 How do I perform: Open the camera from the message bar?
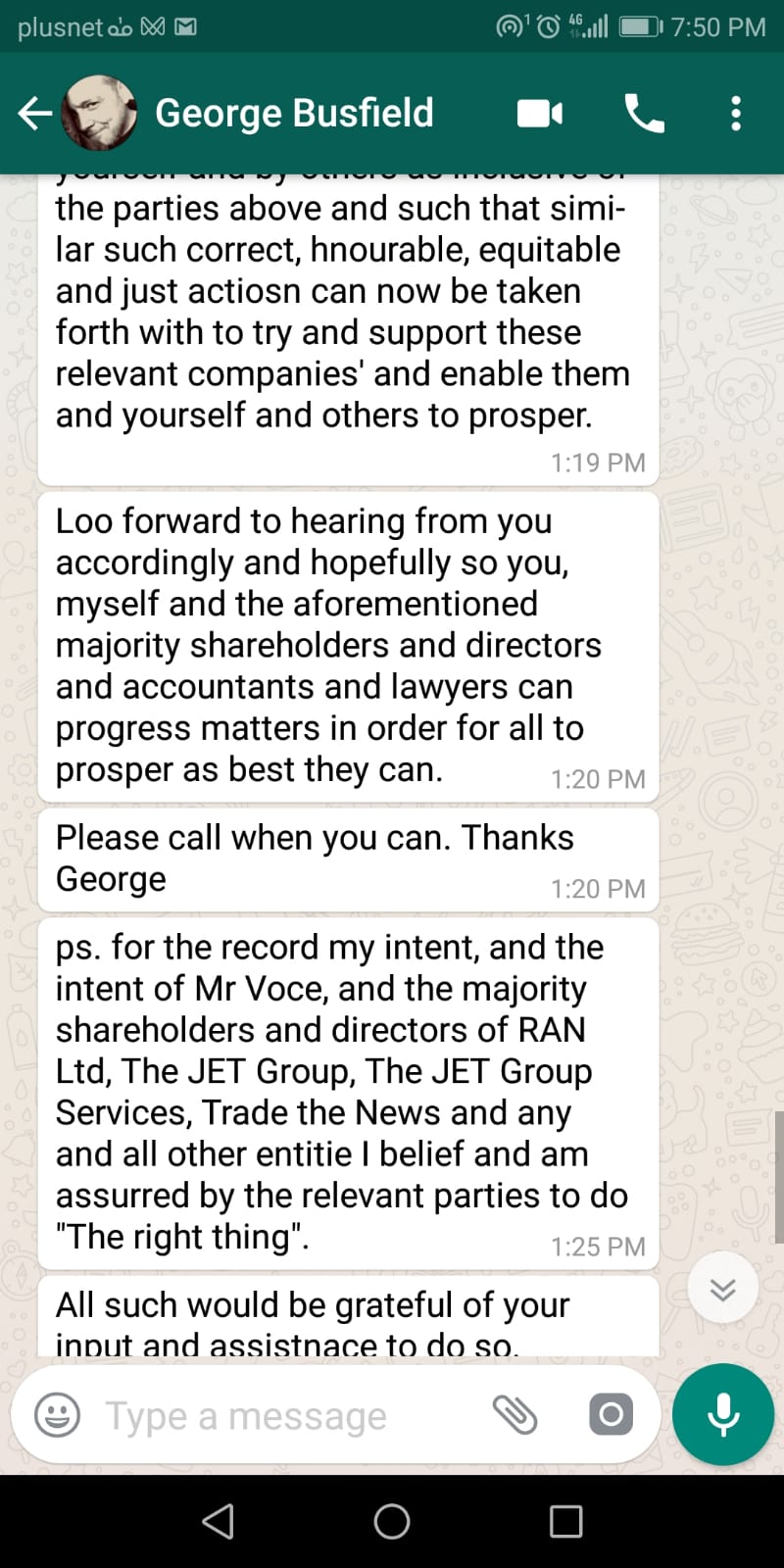(611, 1414)
